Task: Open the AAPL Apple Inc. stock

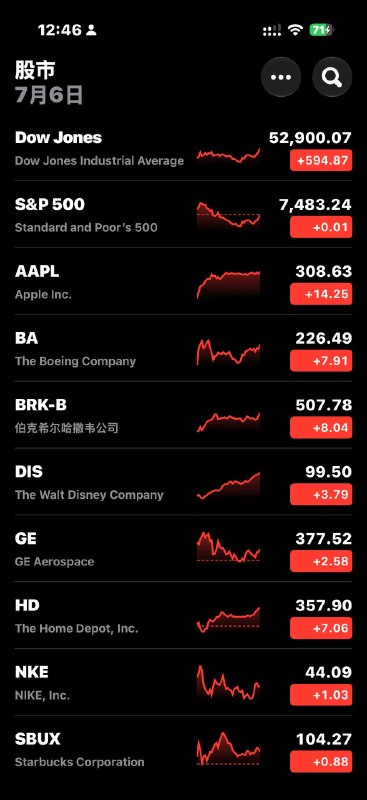Action: (183, 282)
